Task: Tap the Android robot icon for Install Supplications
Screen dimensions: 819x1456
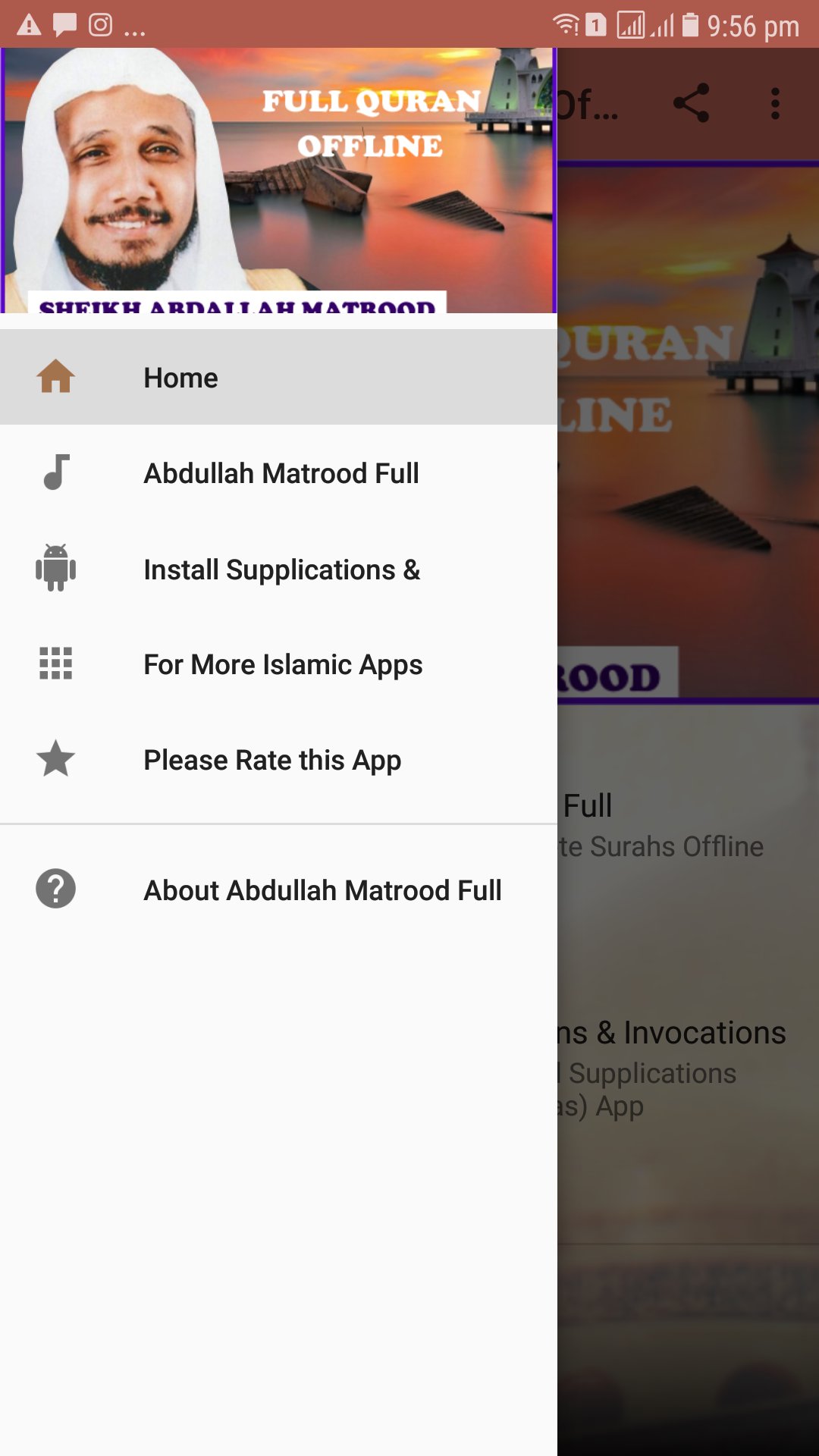Action: click(x=55, y=569)
